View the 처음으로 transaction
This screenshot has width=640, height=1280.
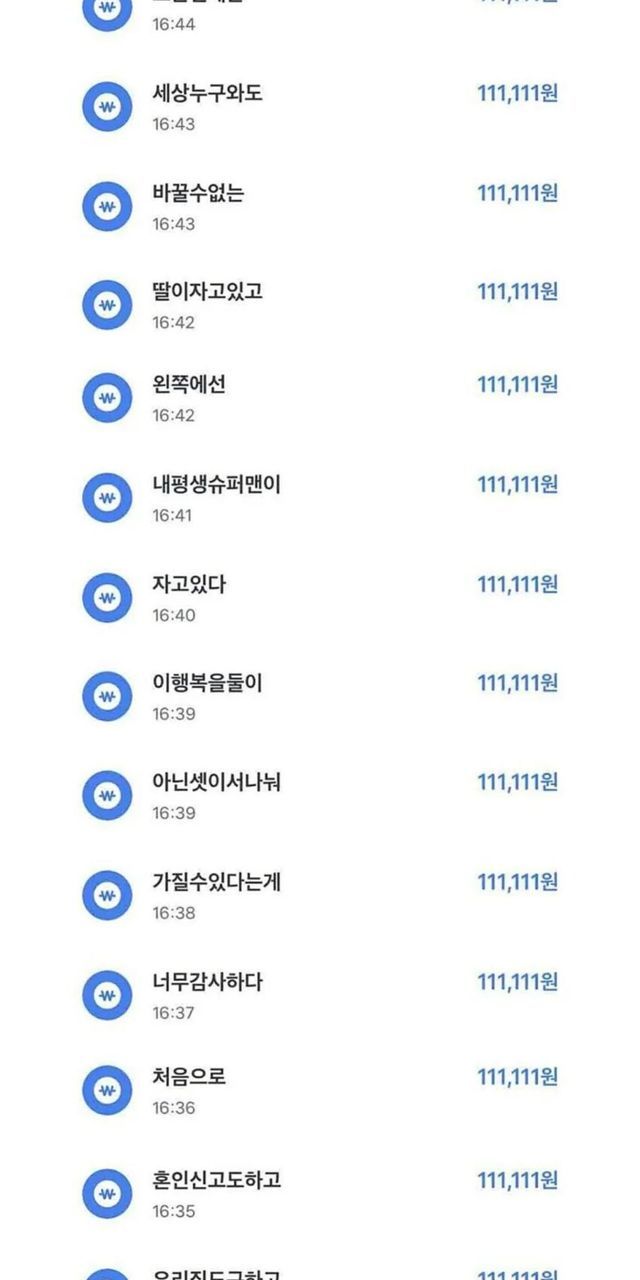pyautogui.click(x=320, y=1091)
